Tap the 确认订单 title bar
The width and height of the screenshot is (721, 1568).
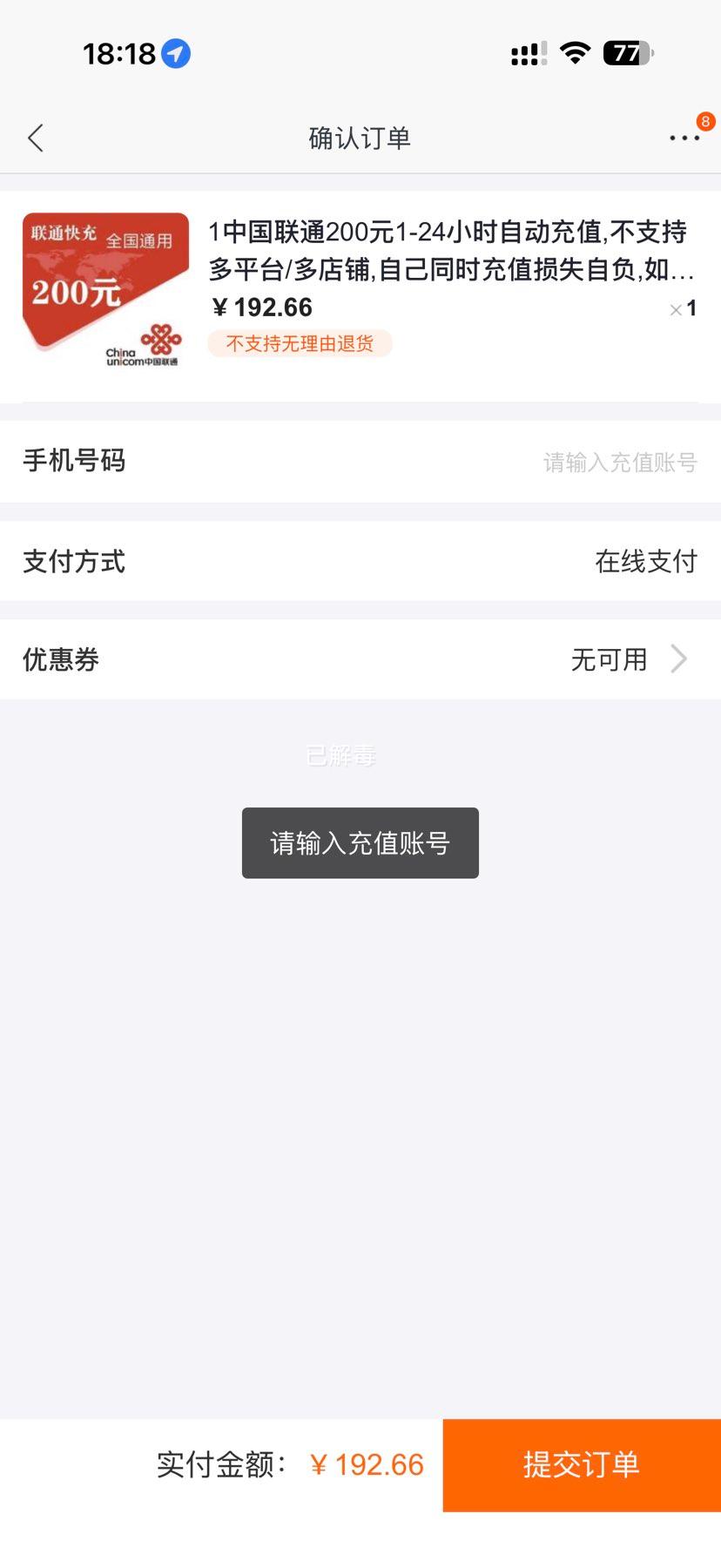[x=360, y=138]
